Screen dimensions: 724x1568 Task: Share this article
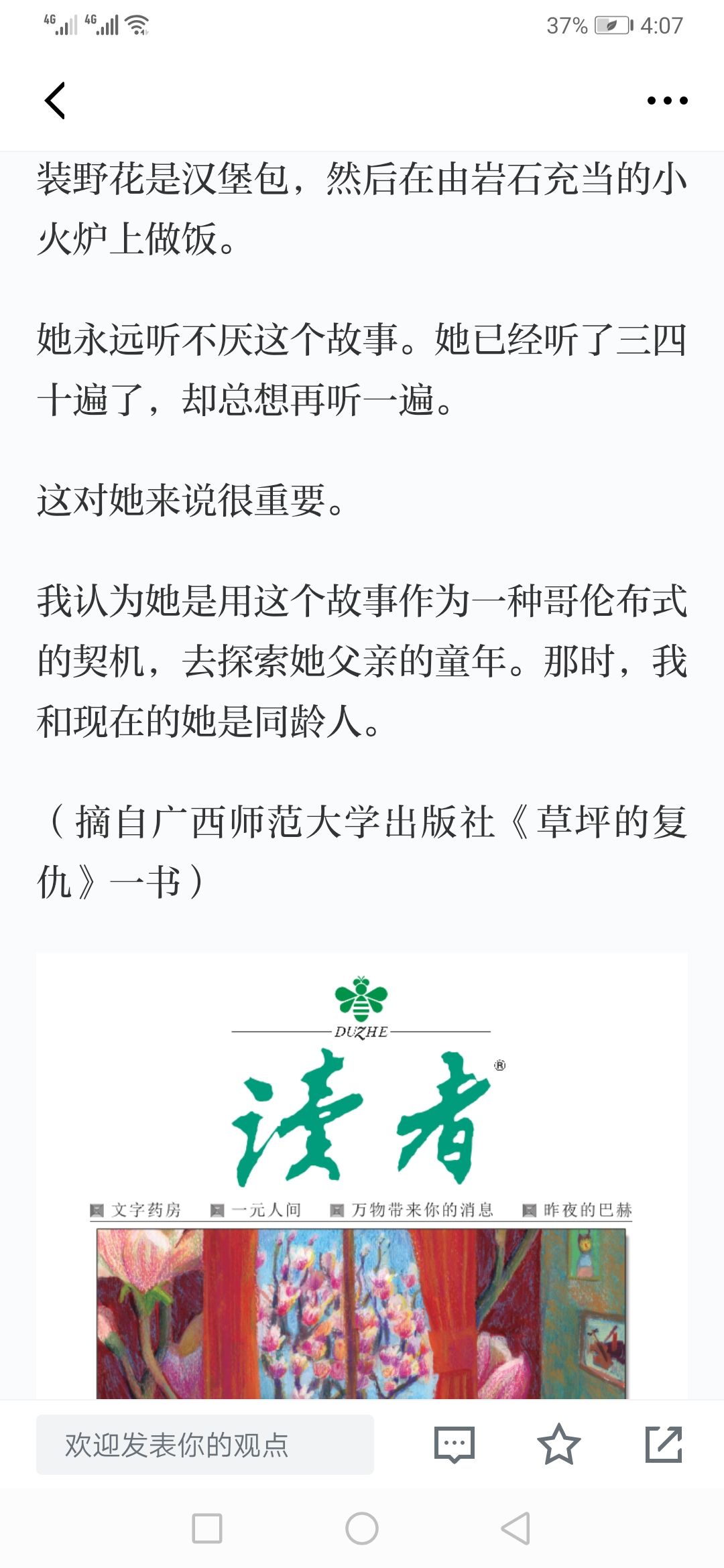coord(663,1445)
